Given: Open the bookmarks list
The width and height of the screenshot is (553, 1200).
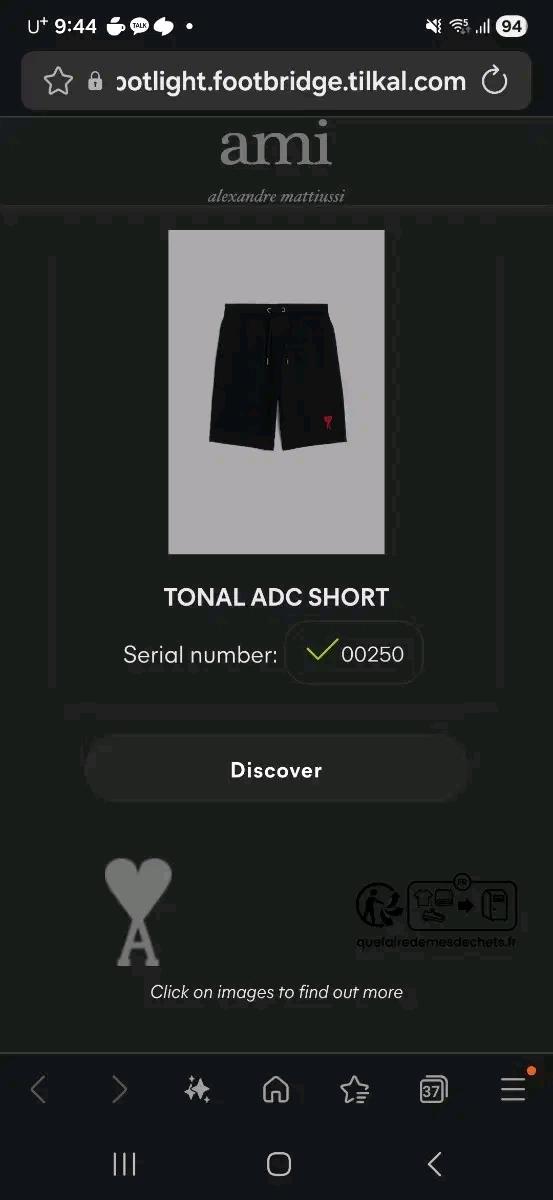Looking at the screenshot, I should click(355, 1089).
